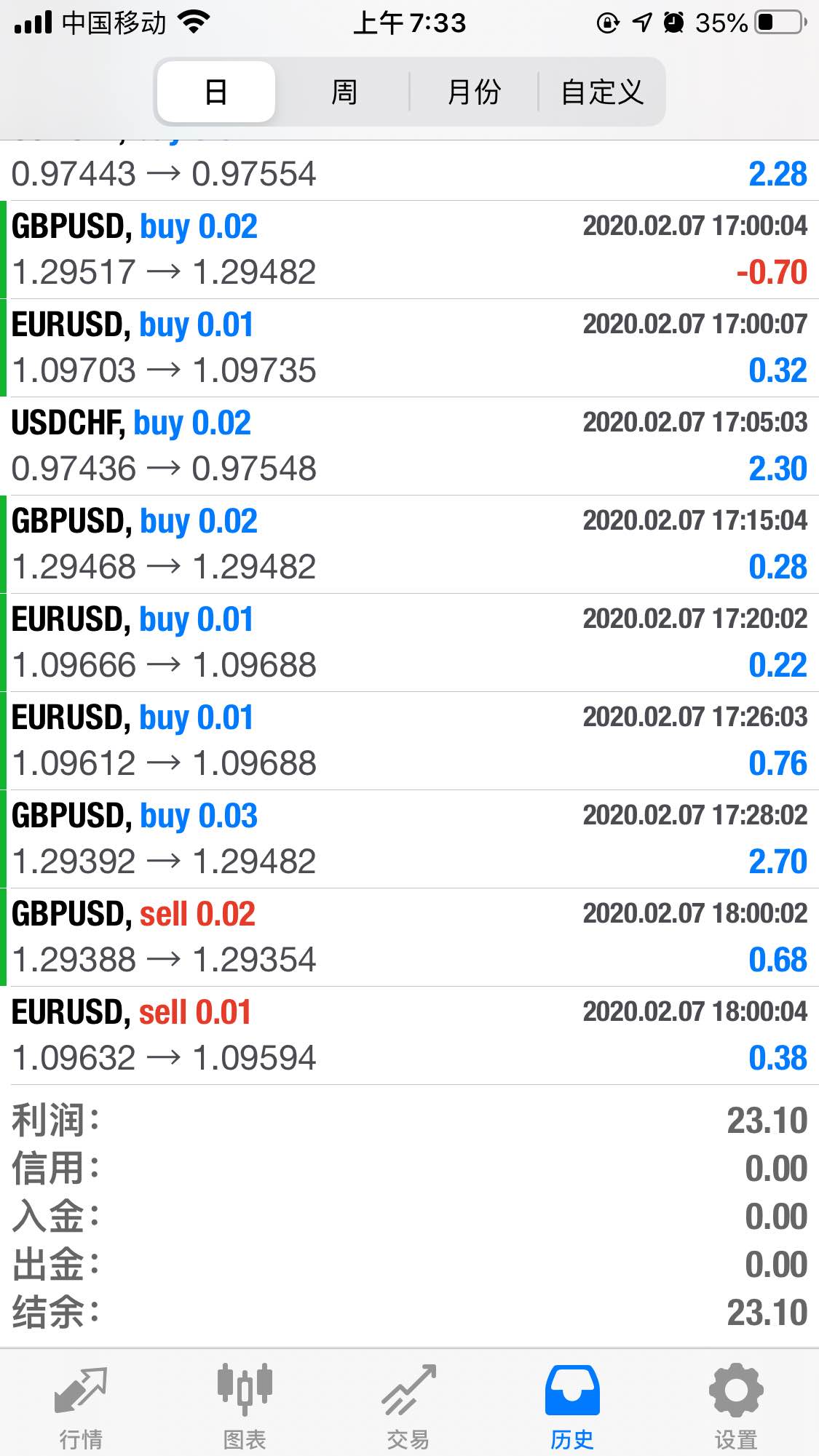Open the EURUSD buy trade at 17:20:02

(409, 643)
